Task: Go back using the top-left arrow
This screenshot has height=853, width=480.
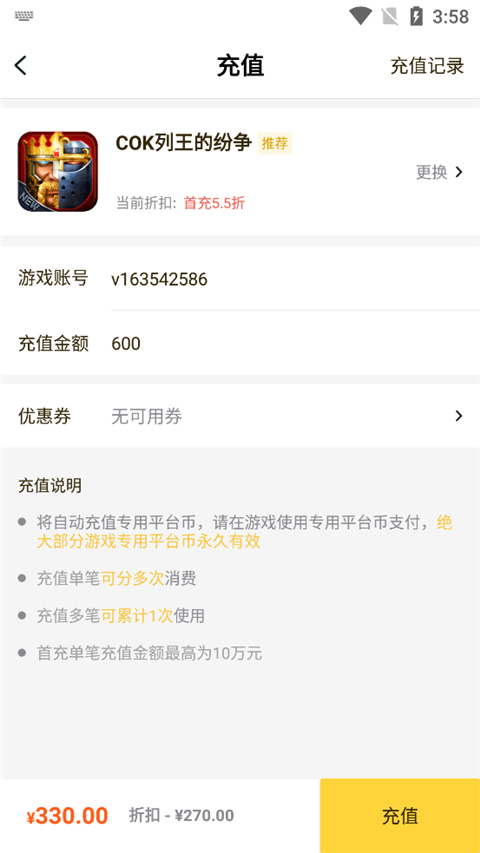Action: click(21, 66)
